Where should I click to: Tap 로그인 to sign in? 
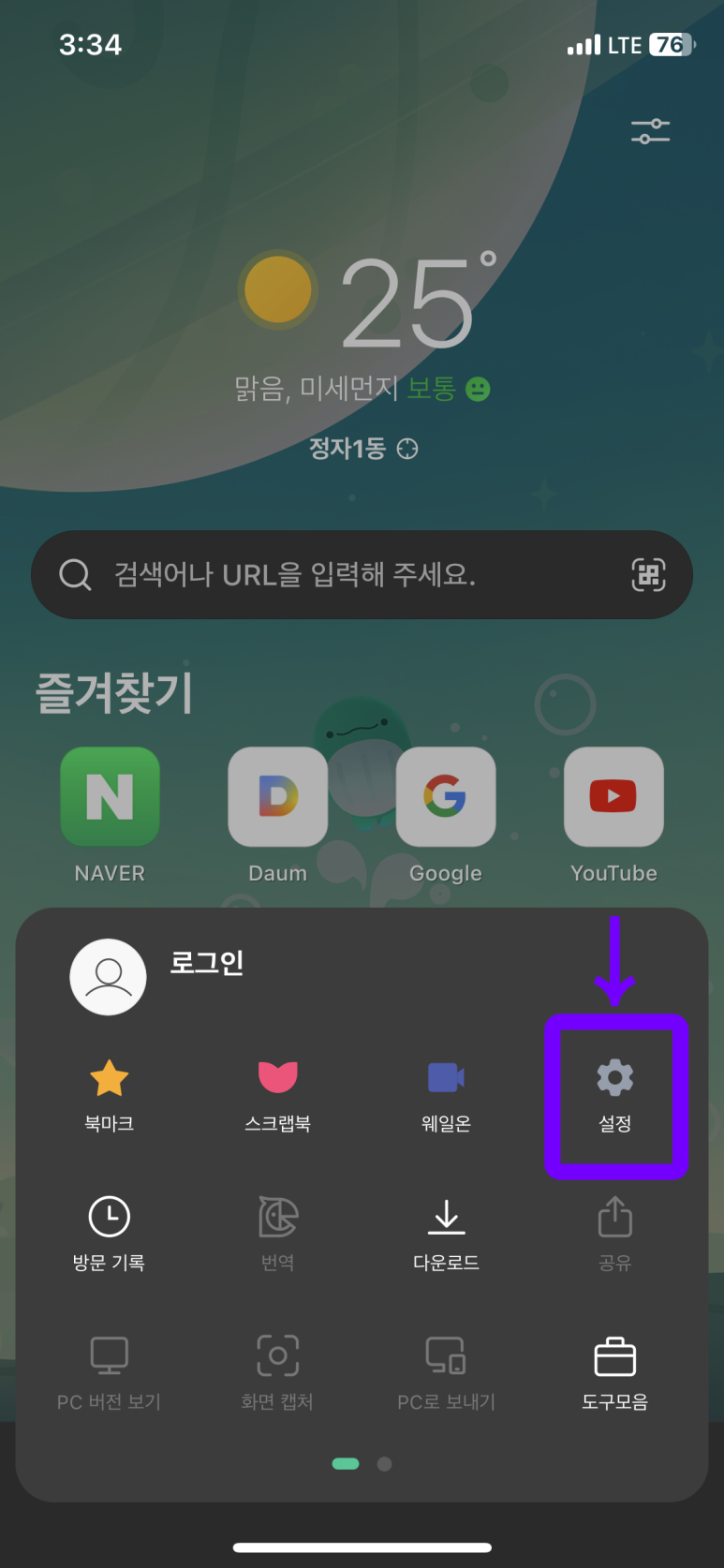(207, 962)
